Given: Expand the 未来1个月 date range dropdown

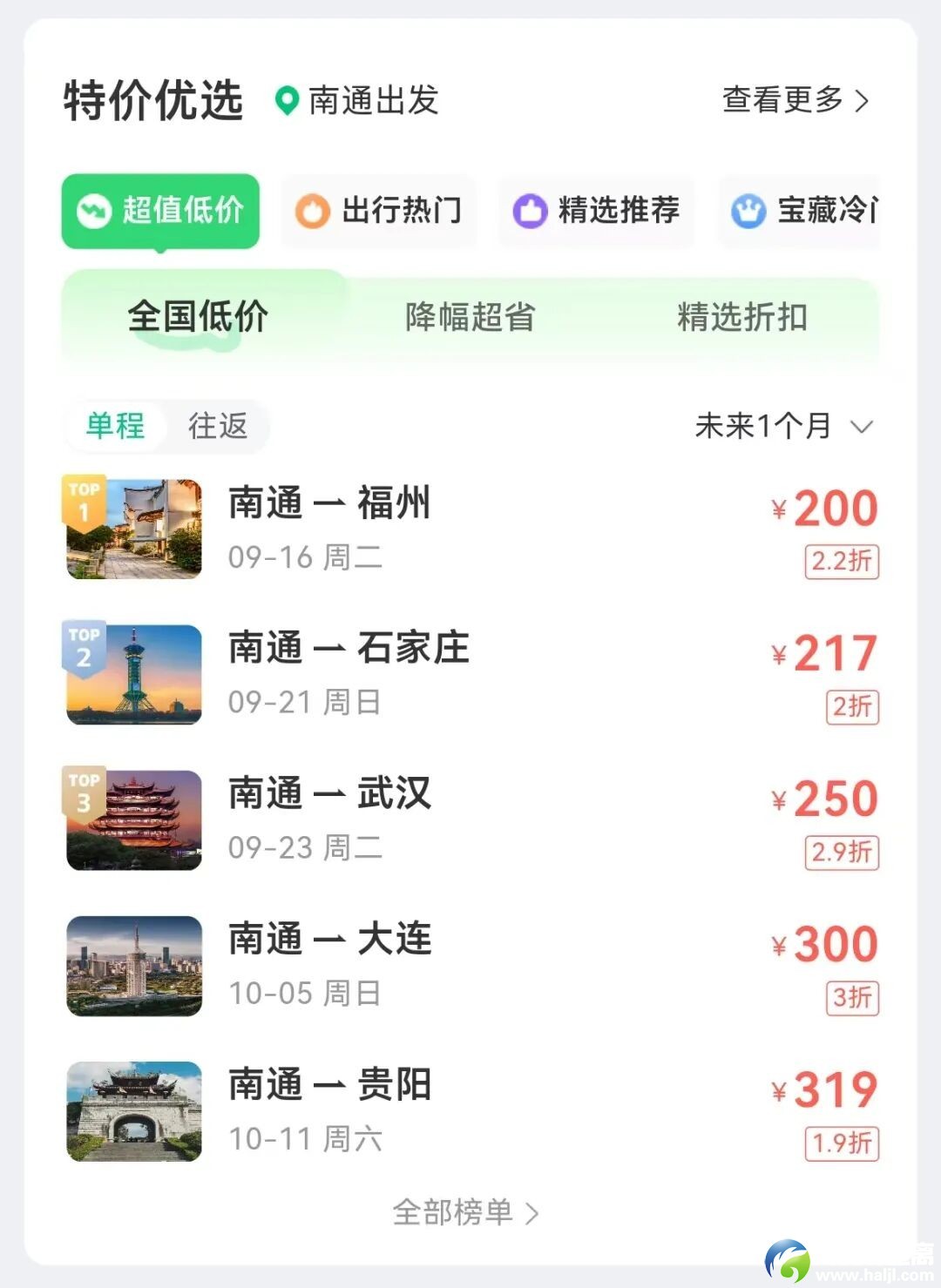Looking at the screenshot, I should pos(782,426).
